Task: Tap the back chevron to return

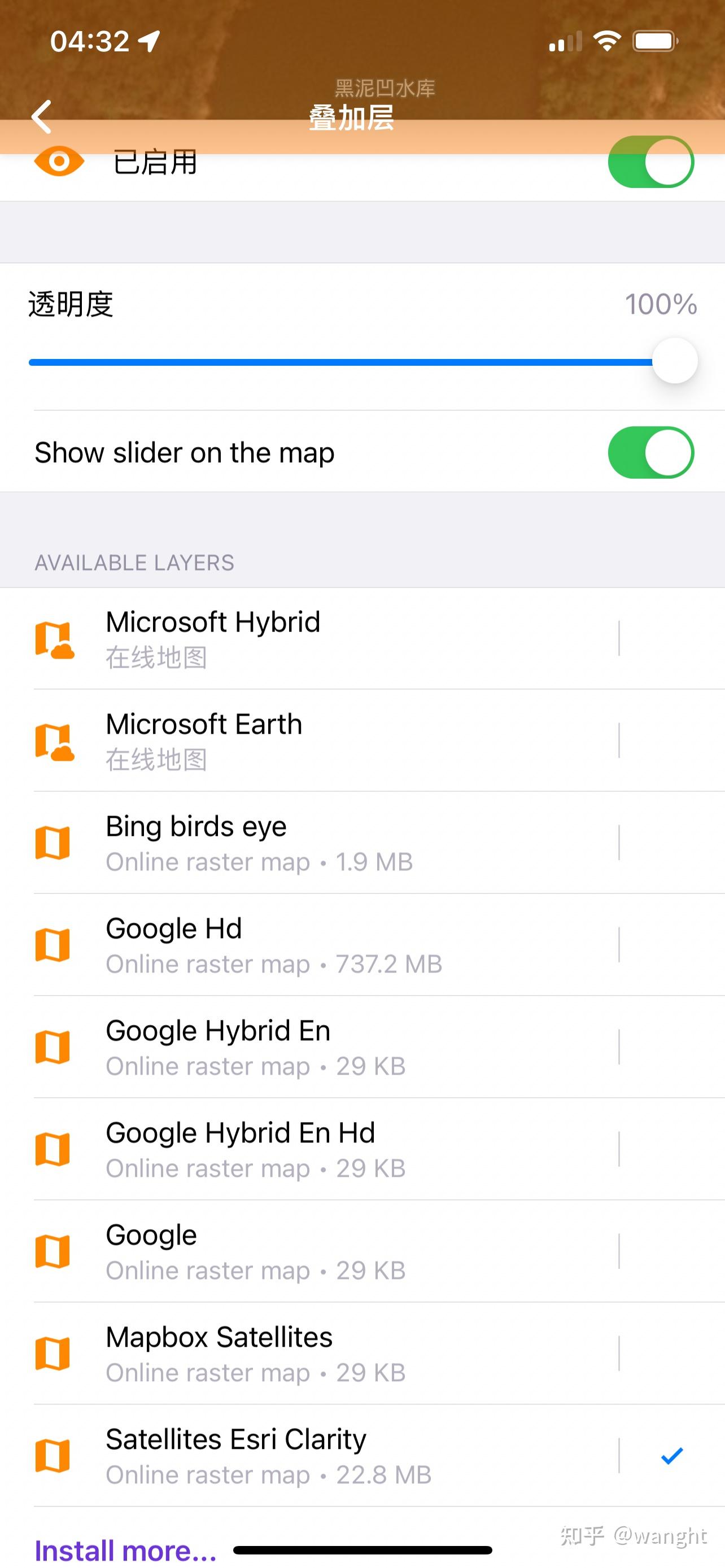Action: tap(41, 117)
